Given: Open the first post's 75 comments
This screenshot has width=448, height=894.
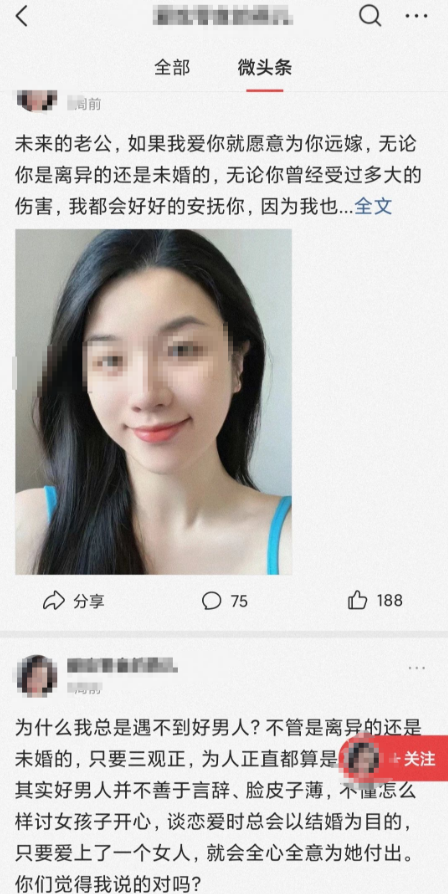Looking at the screenshot, I should pyautogui.click(x=225, y=600).
